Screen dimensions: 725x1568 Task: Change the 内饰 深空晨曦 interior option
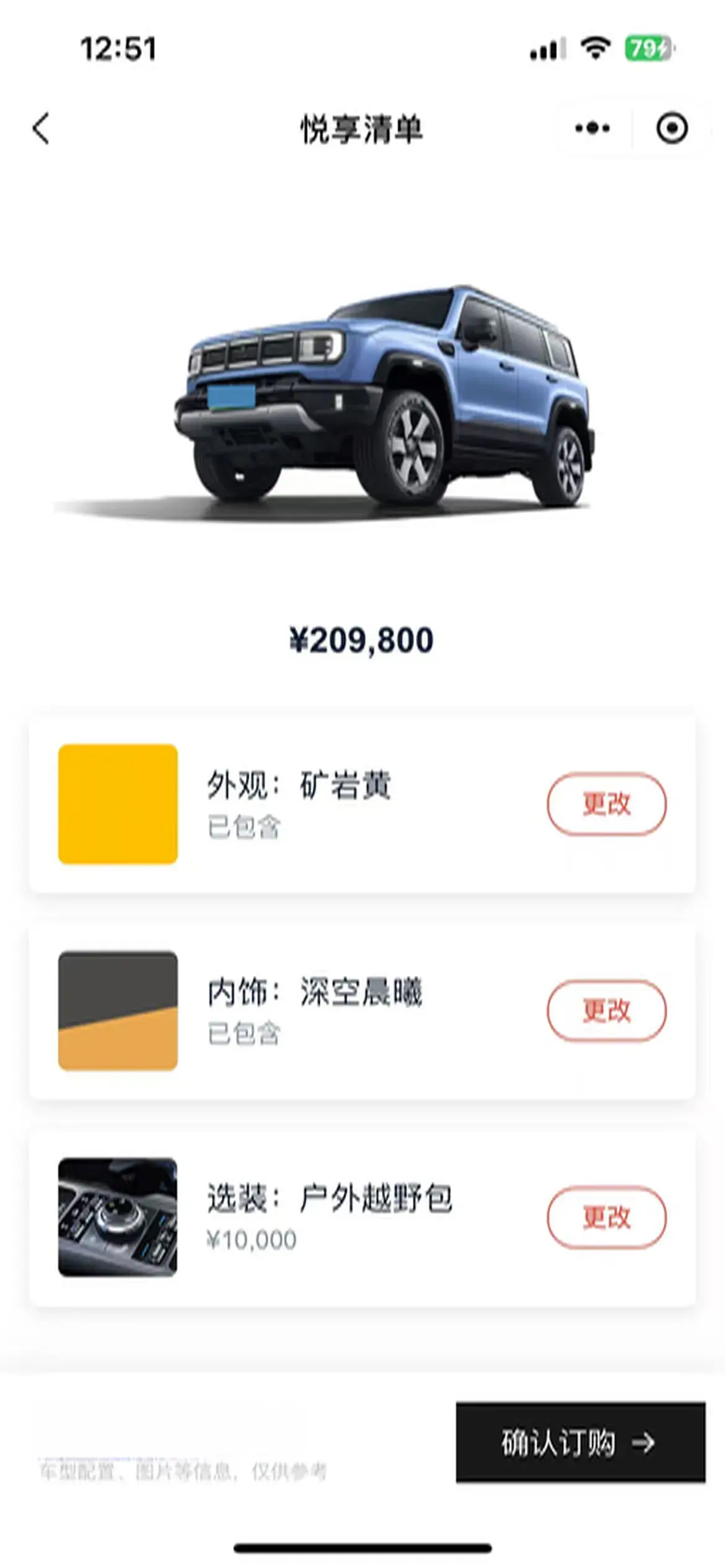[606, 1011]
